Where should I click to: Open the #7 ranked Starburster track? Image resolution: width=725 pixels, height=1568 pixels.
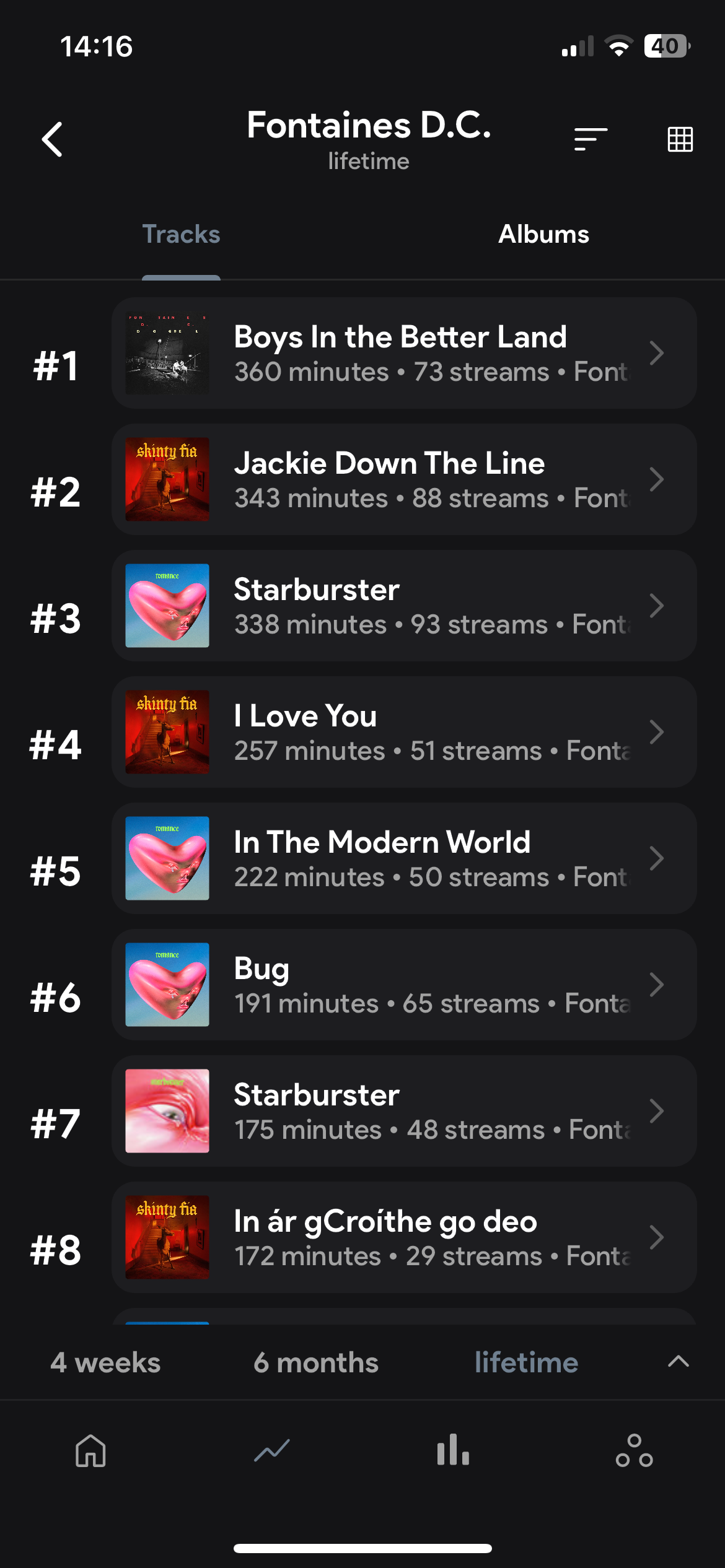(404, 1111)
